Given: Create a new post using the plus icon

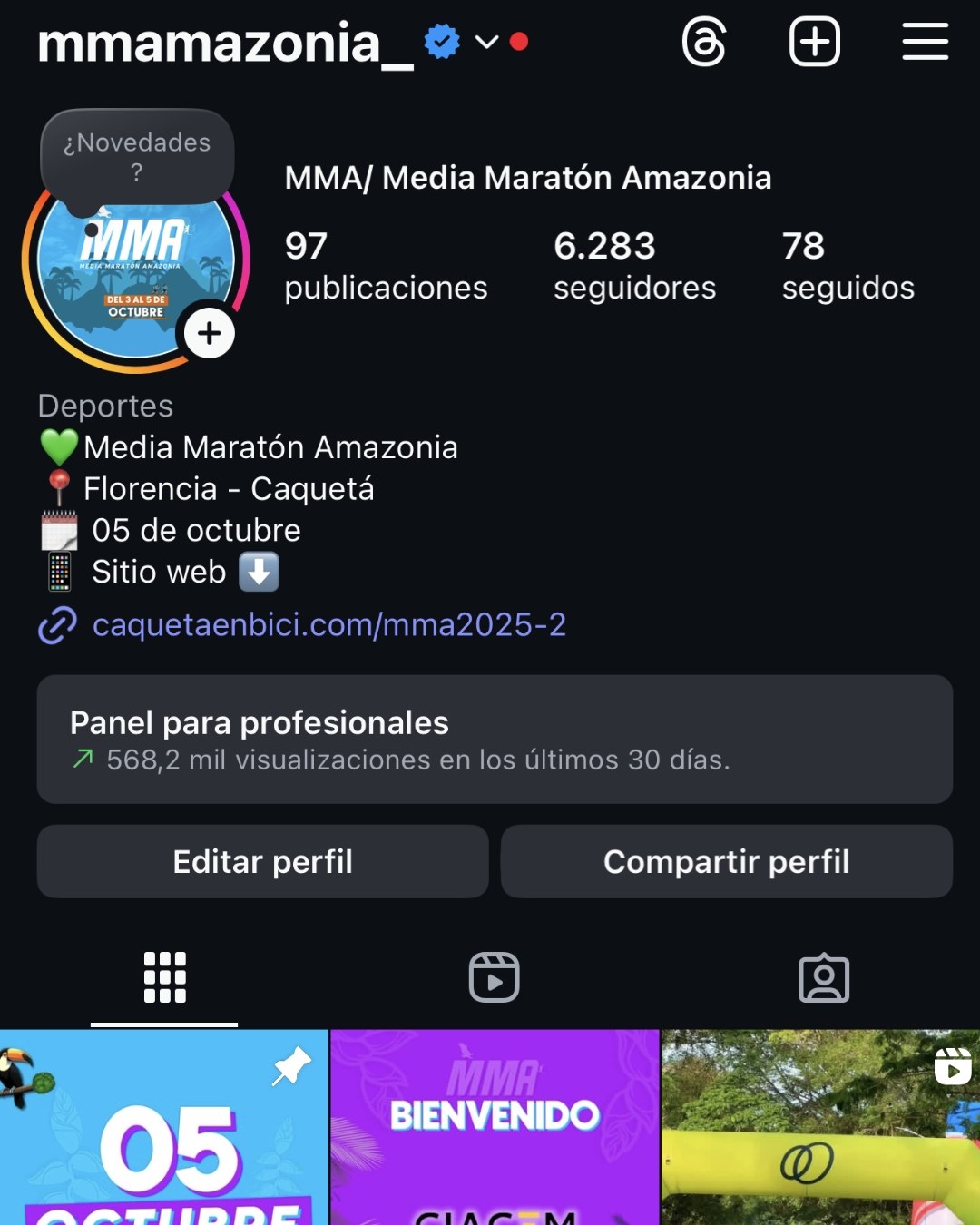Looking at the screenshot, I should (x=814, y=42).
